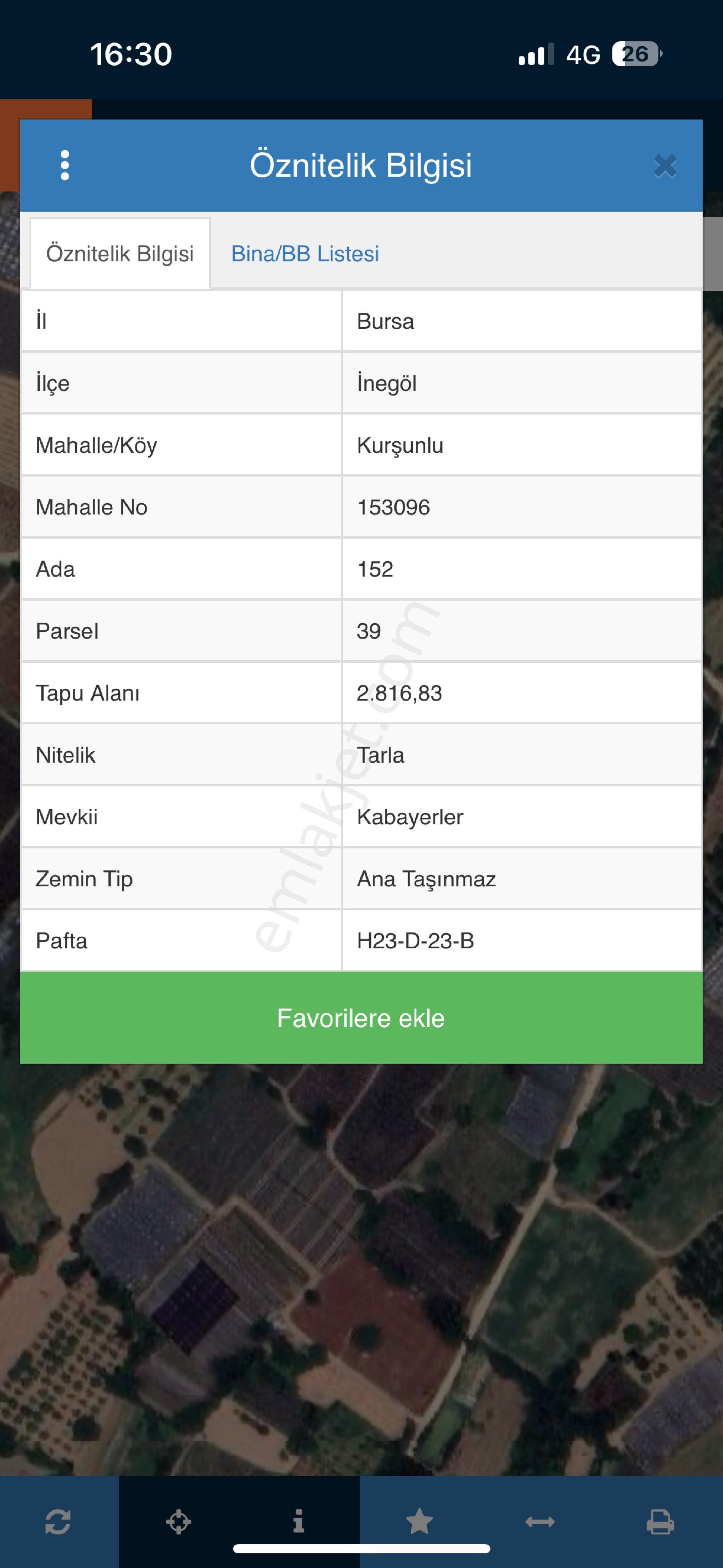The image size is (723, 1568).
Task: Select the favorites star tool
Action: [x=419, y=1518]
